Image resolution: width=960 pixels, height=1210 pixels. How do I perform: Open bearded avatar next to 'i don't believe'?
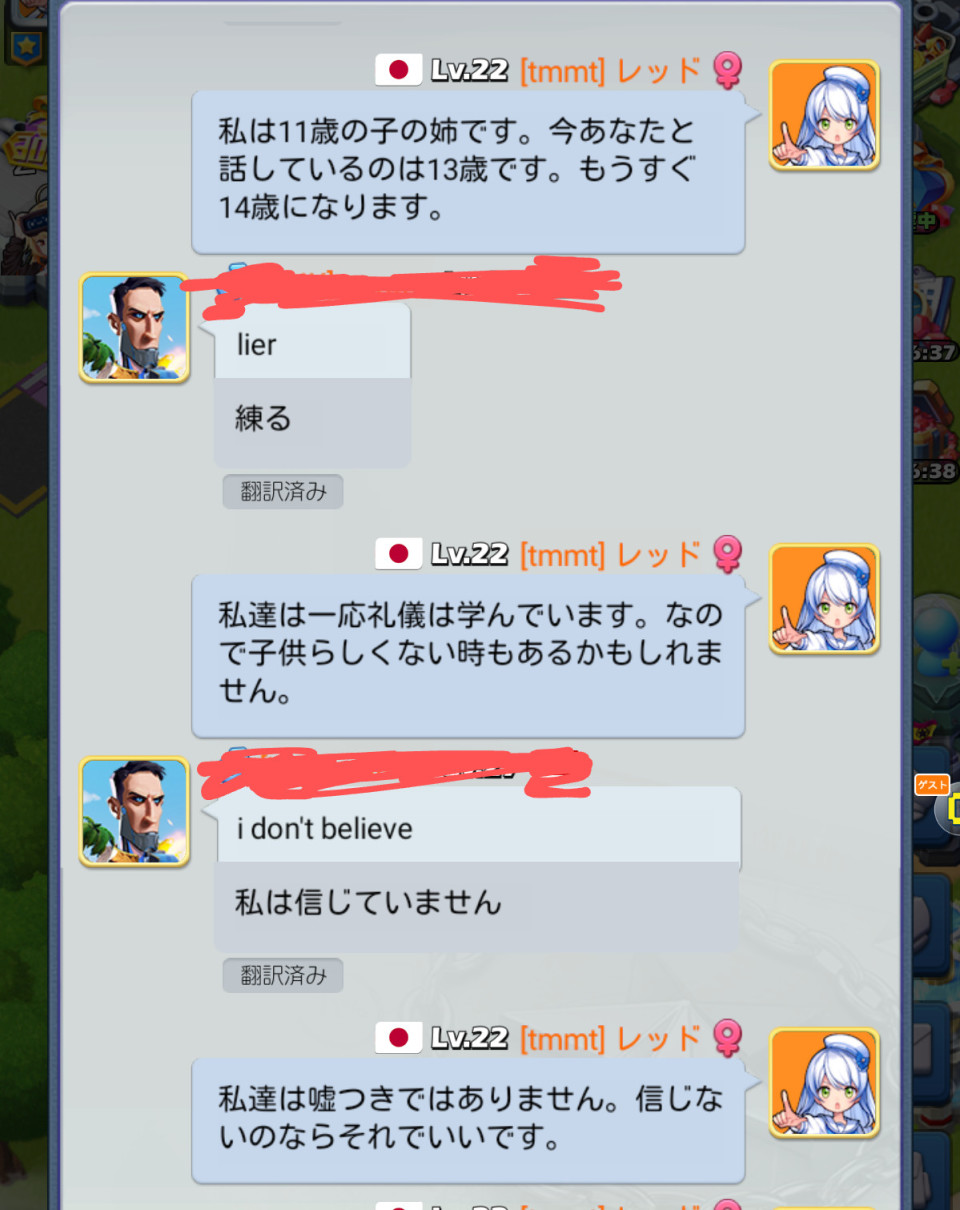pyautogui.click(x=135, y=812)
